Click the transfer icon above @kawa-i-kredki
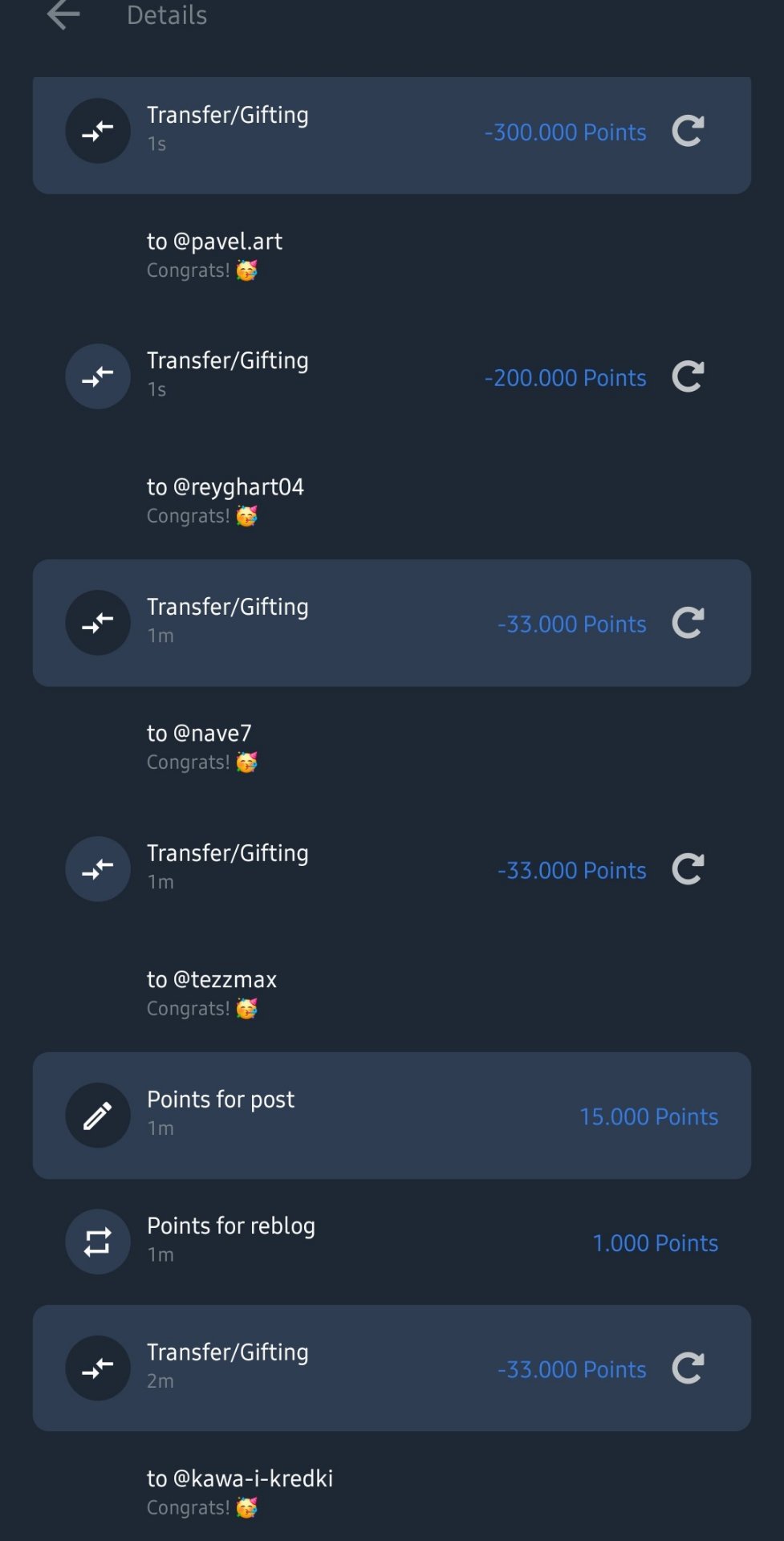The height and width of the screenshot is (1541, 784). click(98, 1368)
